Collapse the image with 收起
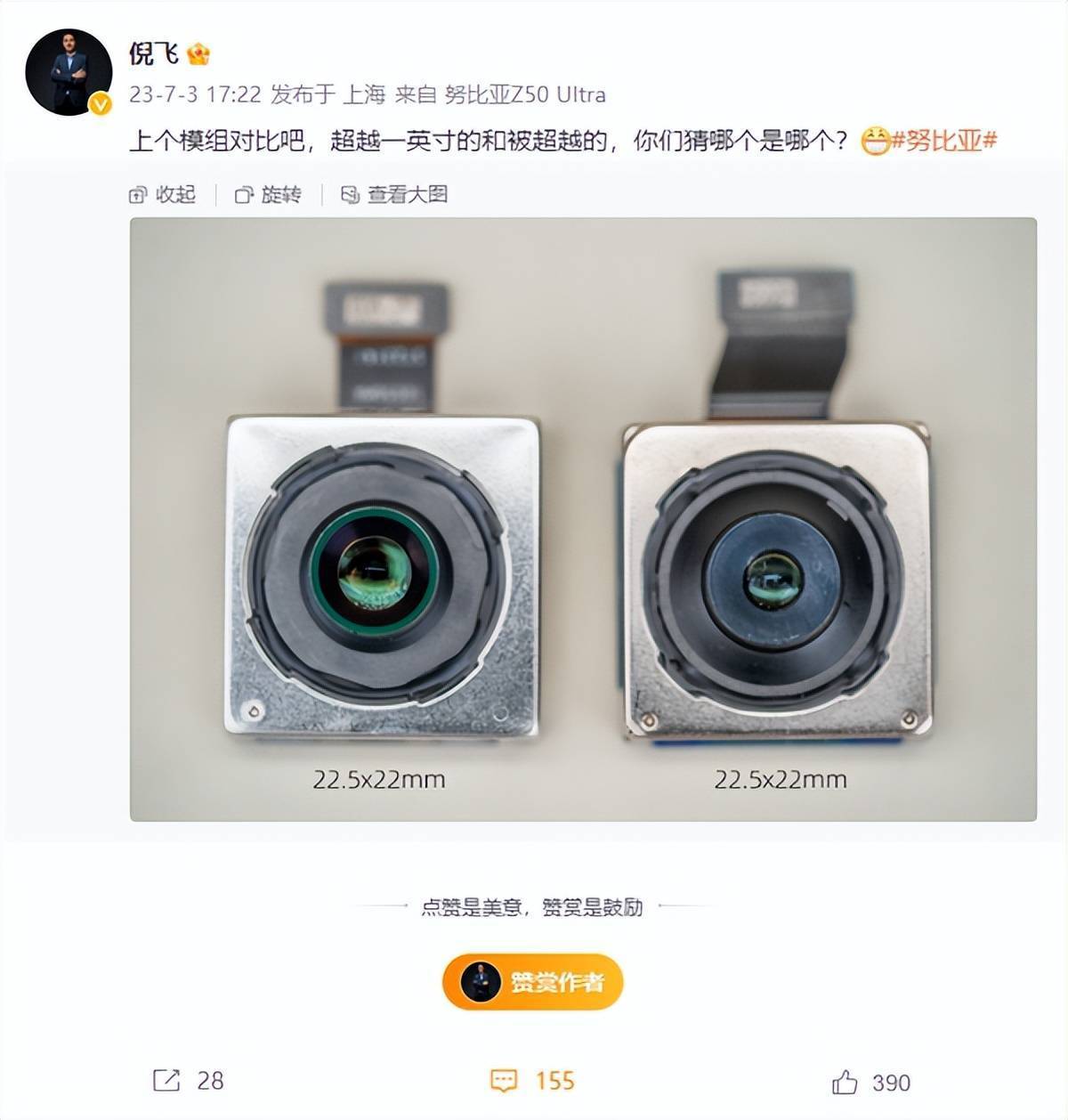 click(163, 195)
